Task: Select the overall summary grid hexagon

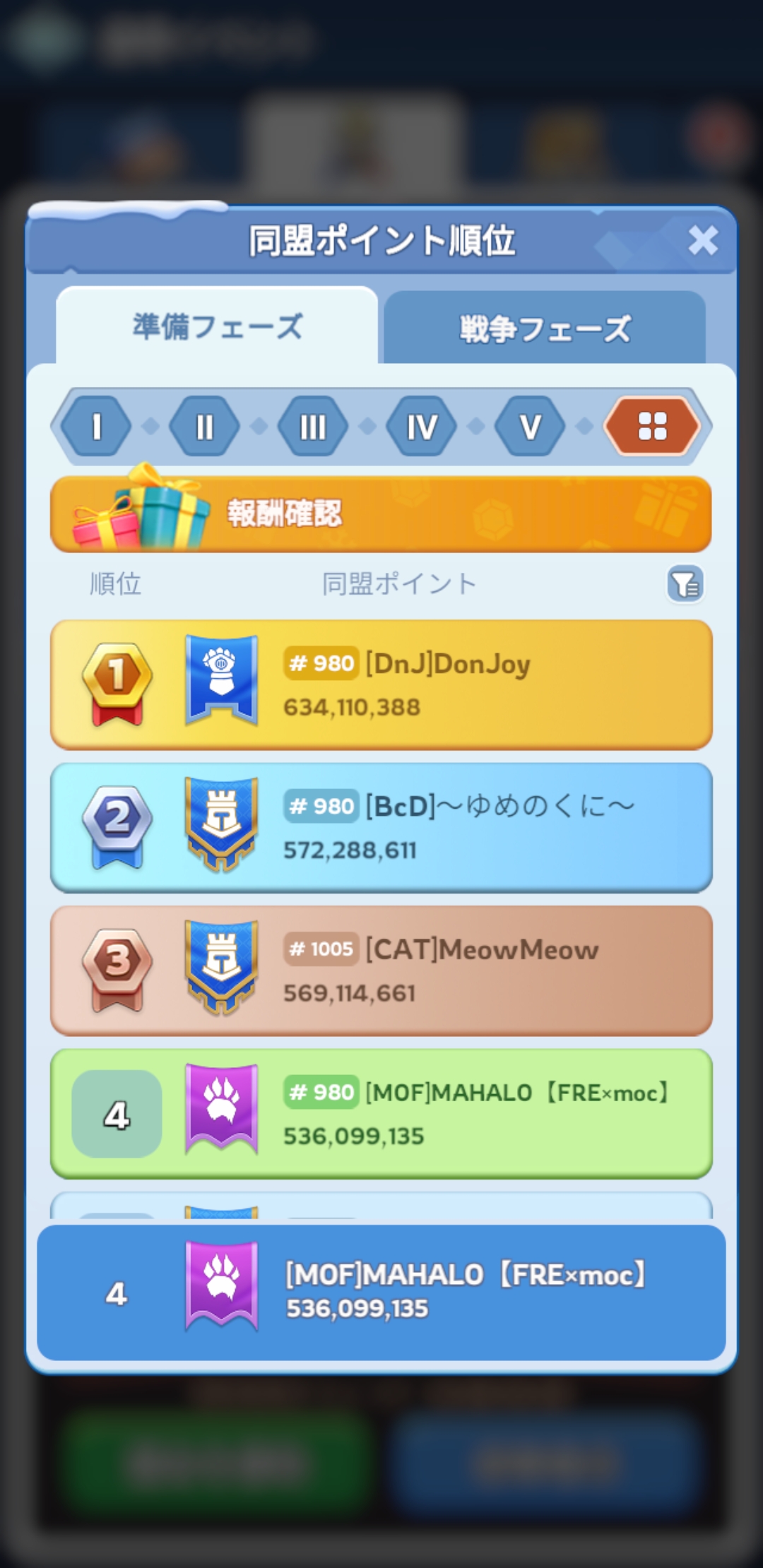Action: 652,427
